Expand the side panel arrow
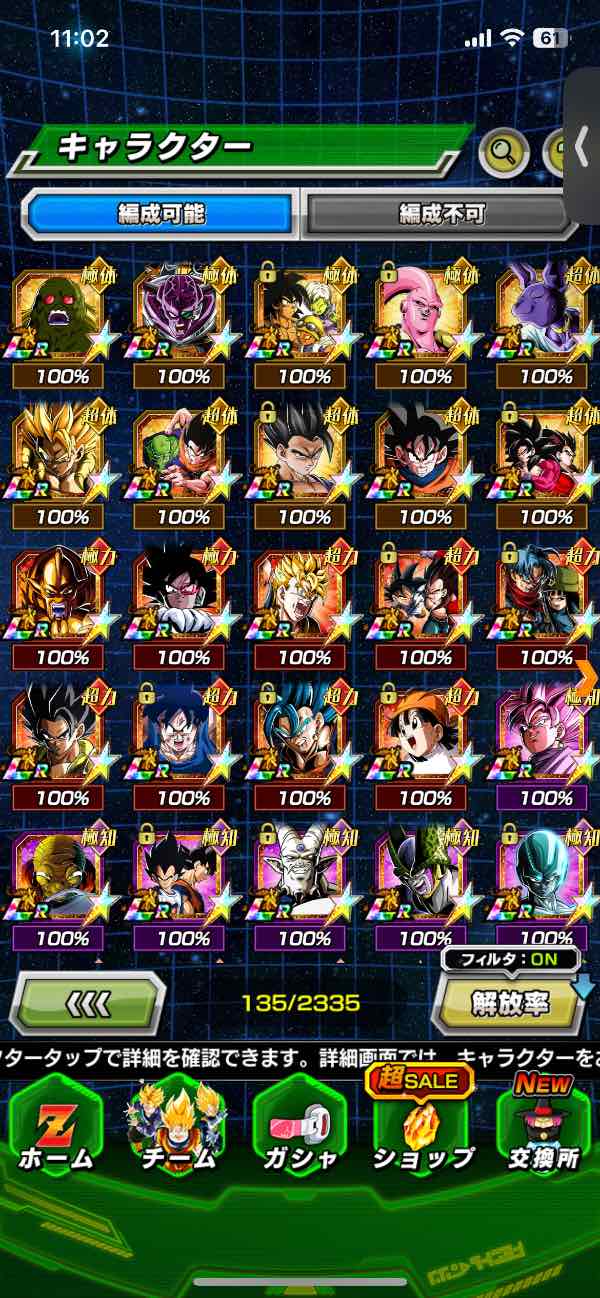The width and height of the screenshot is (600, 1298). (x=582, y=147)
